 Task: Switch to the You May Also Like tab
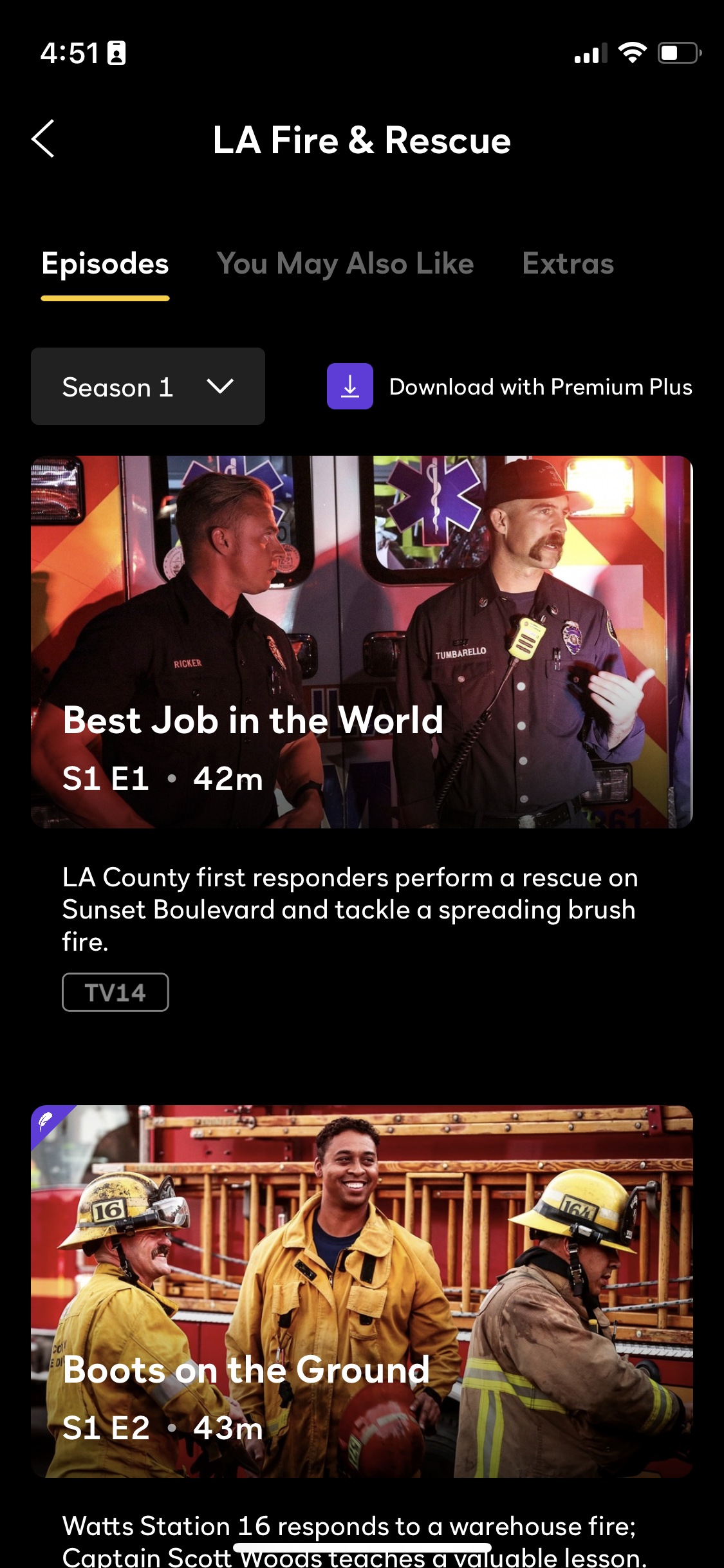(345, 264)
